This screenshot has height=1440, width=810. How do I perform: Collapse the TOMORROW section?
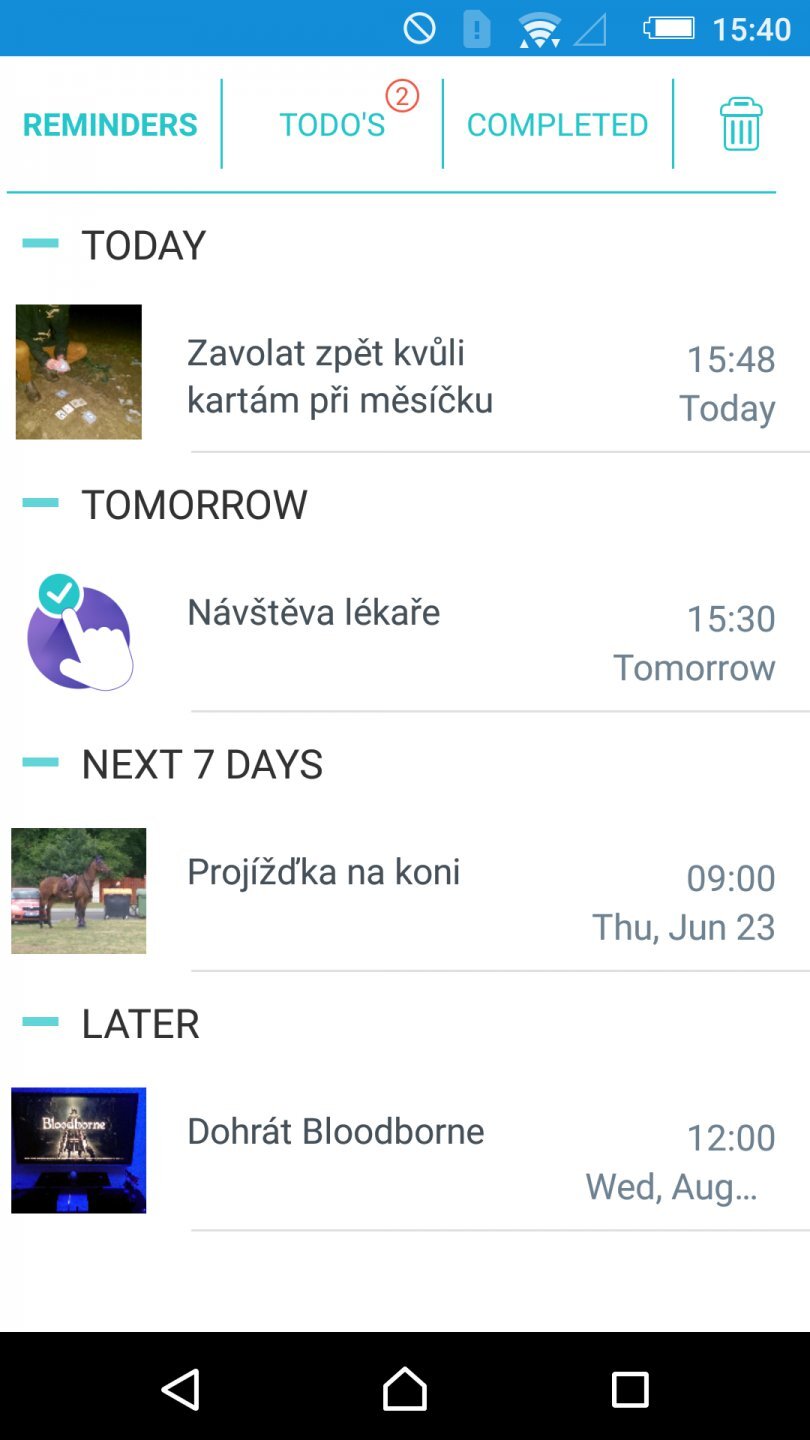pos(40,504)
